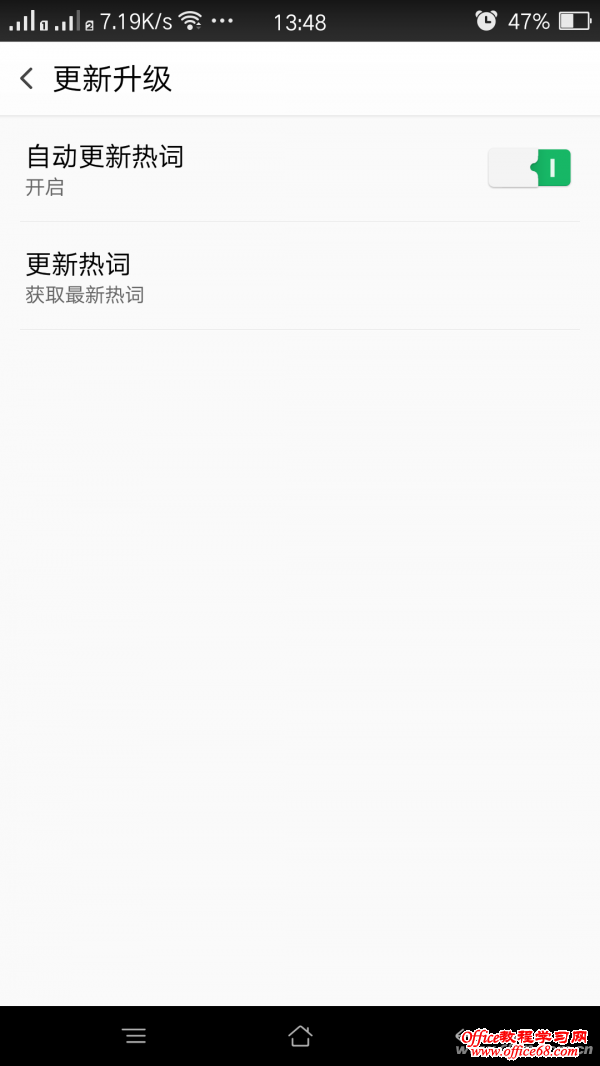600x1066 pixels.
Task: Tap the system home button
Action: click(300, 1036)
